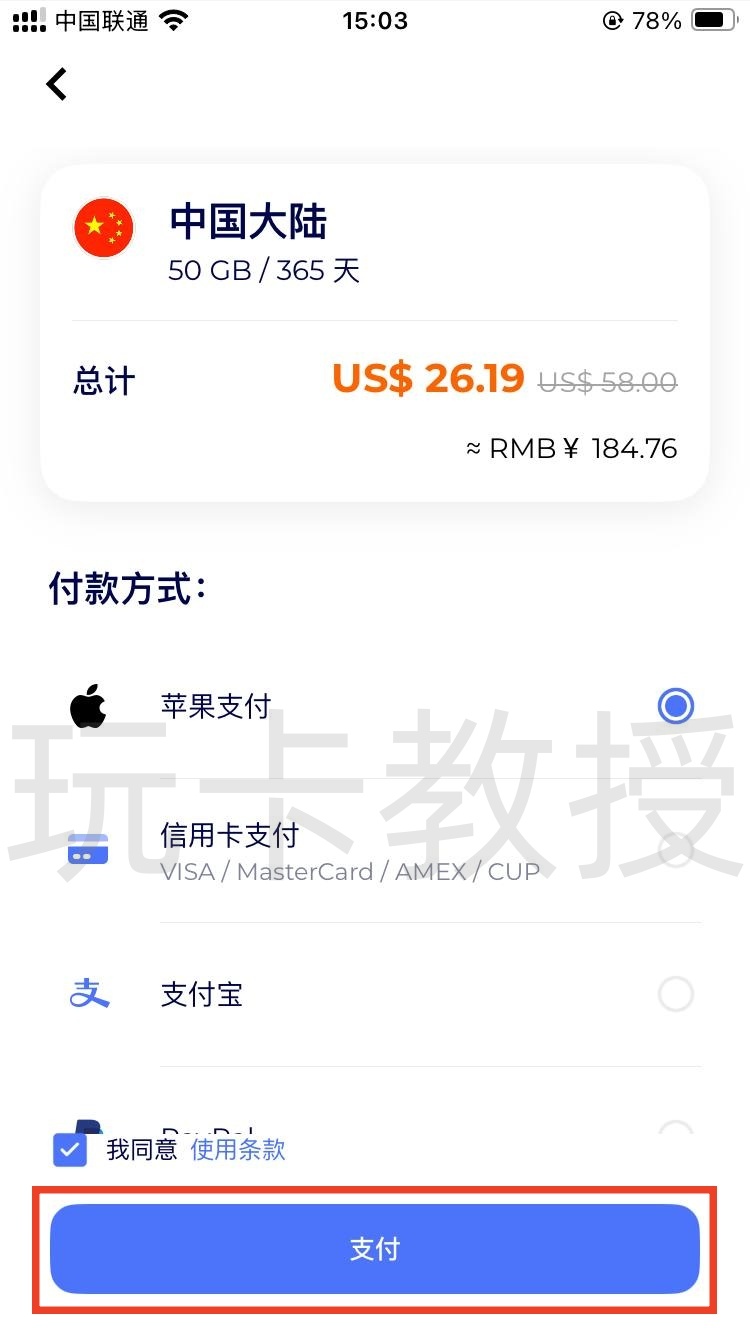Viewport: 750px width, 1334px height.
Task: Select the 支付宝 radio button
Action: click(x=675, y=993)
